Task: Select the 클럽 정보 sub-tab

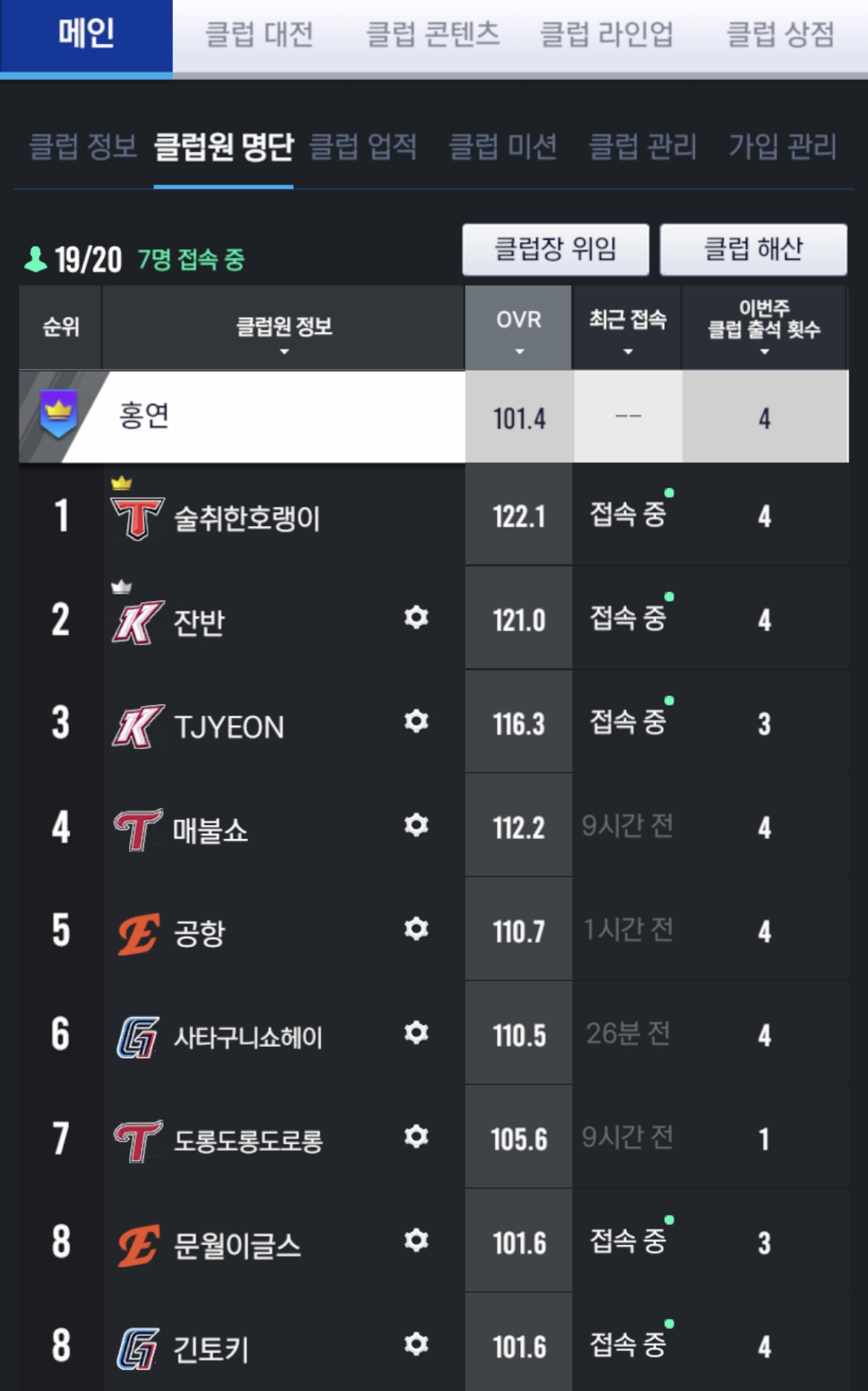Action: coord(82,146)
